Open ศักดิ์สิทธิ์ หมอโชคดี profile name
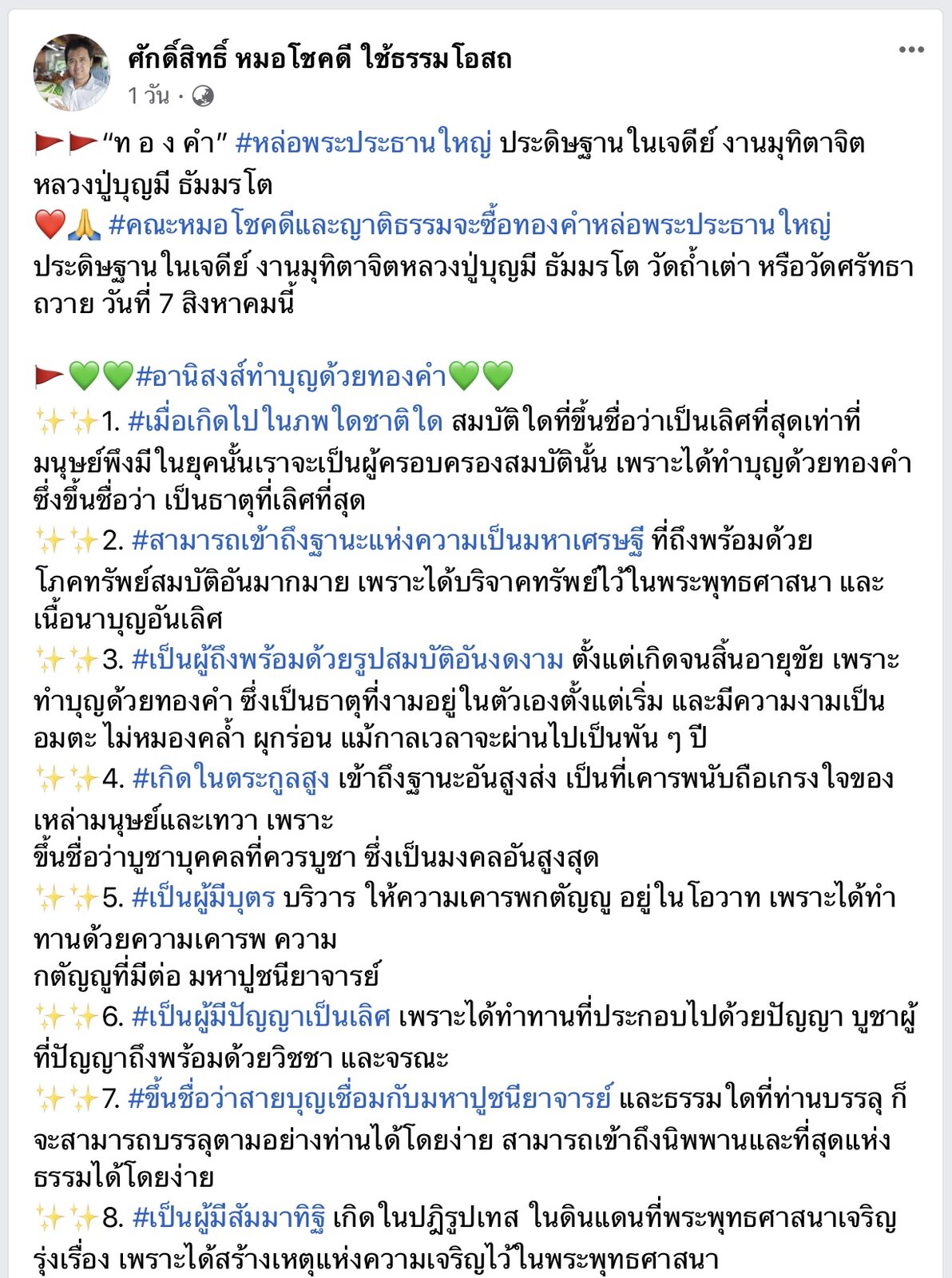The image size is (952, 1278). click(319, 58)
